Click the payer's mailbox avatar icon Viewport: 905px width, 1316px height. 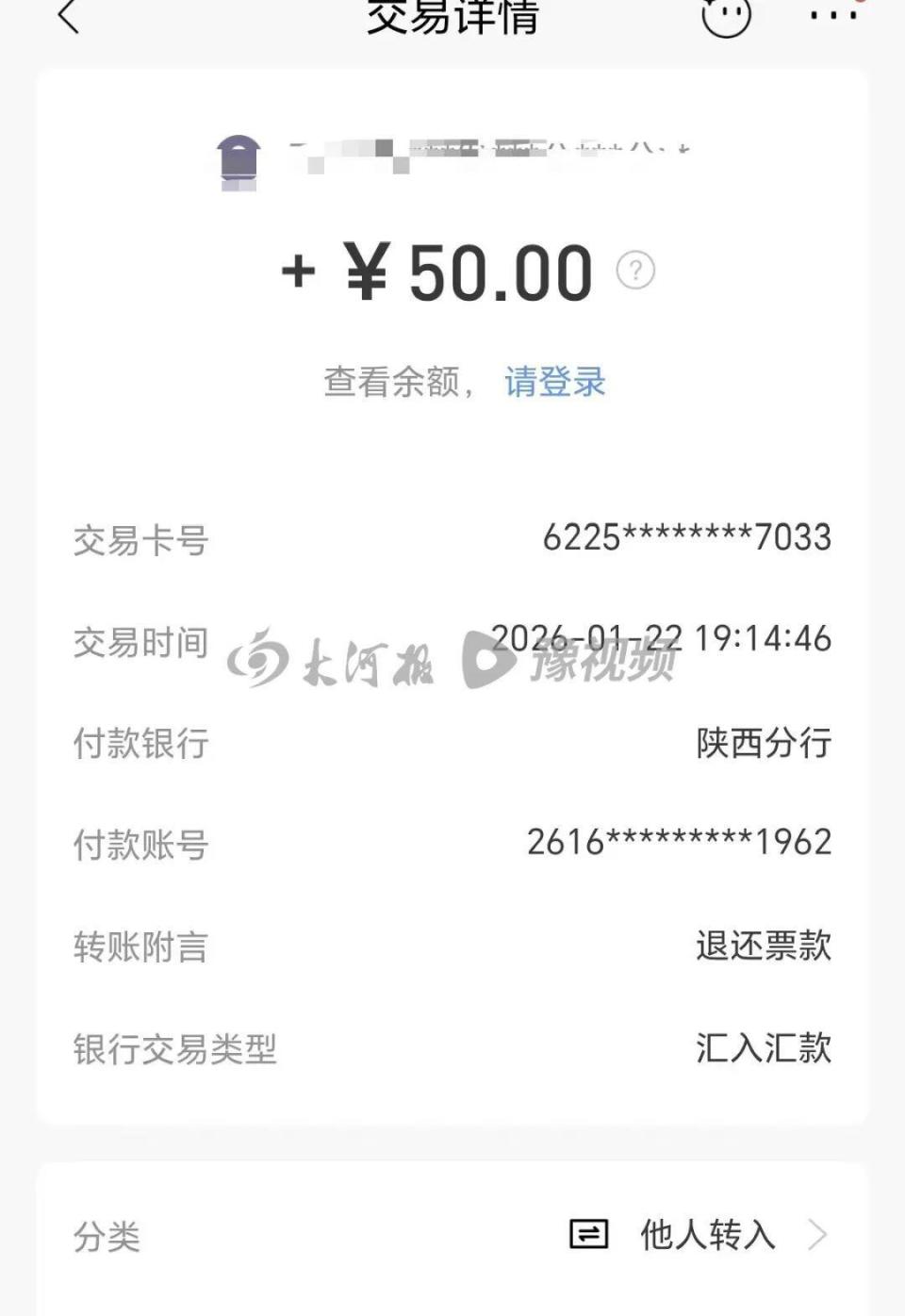coord(239,158)
